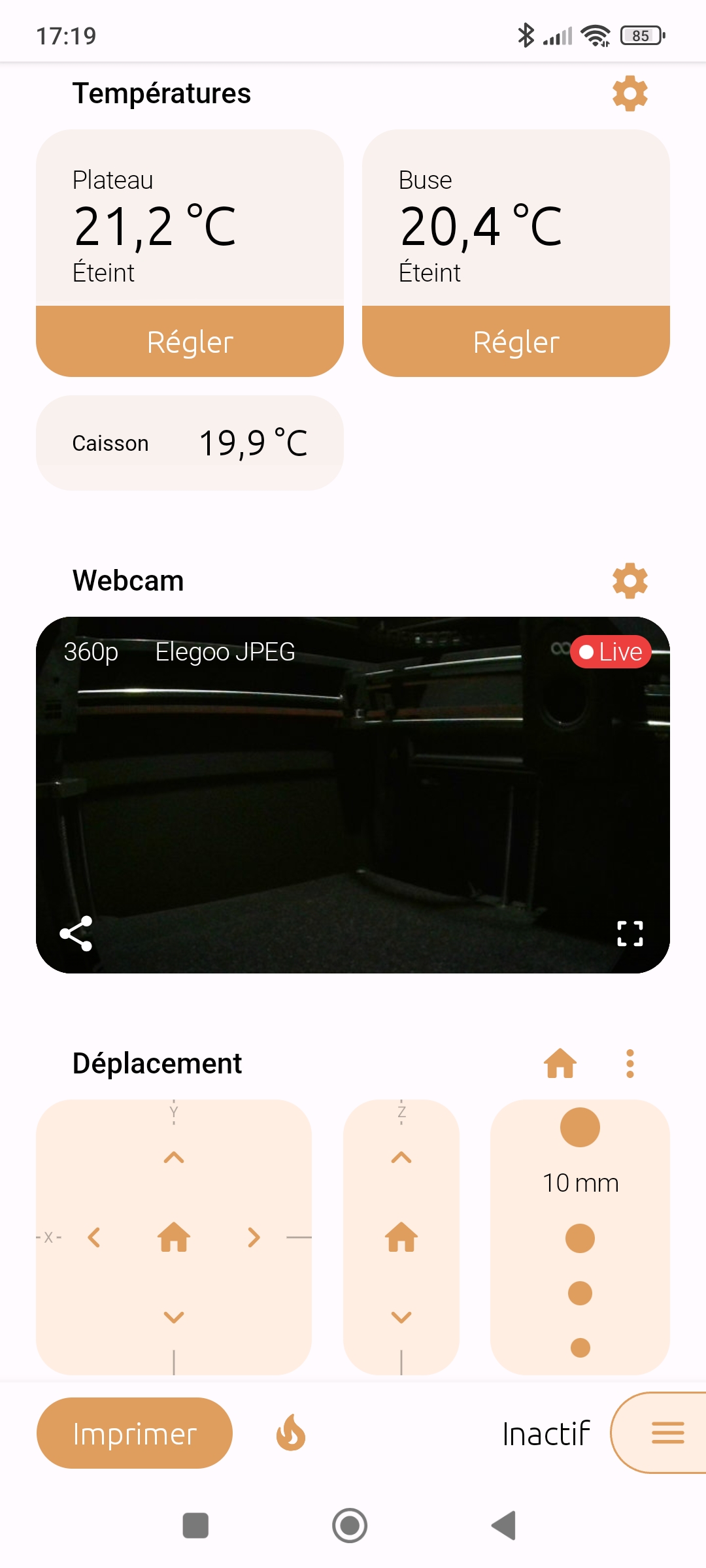Raise the Z axis

401,1158
